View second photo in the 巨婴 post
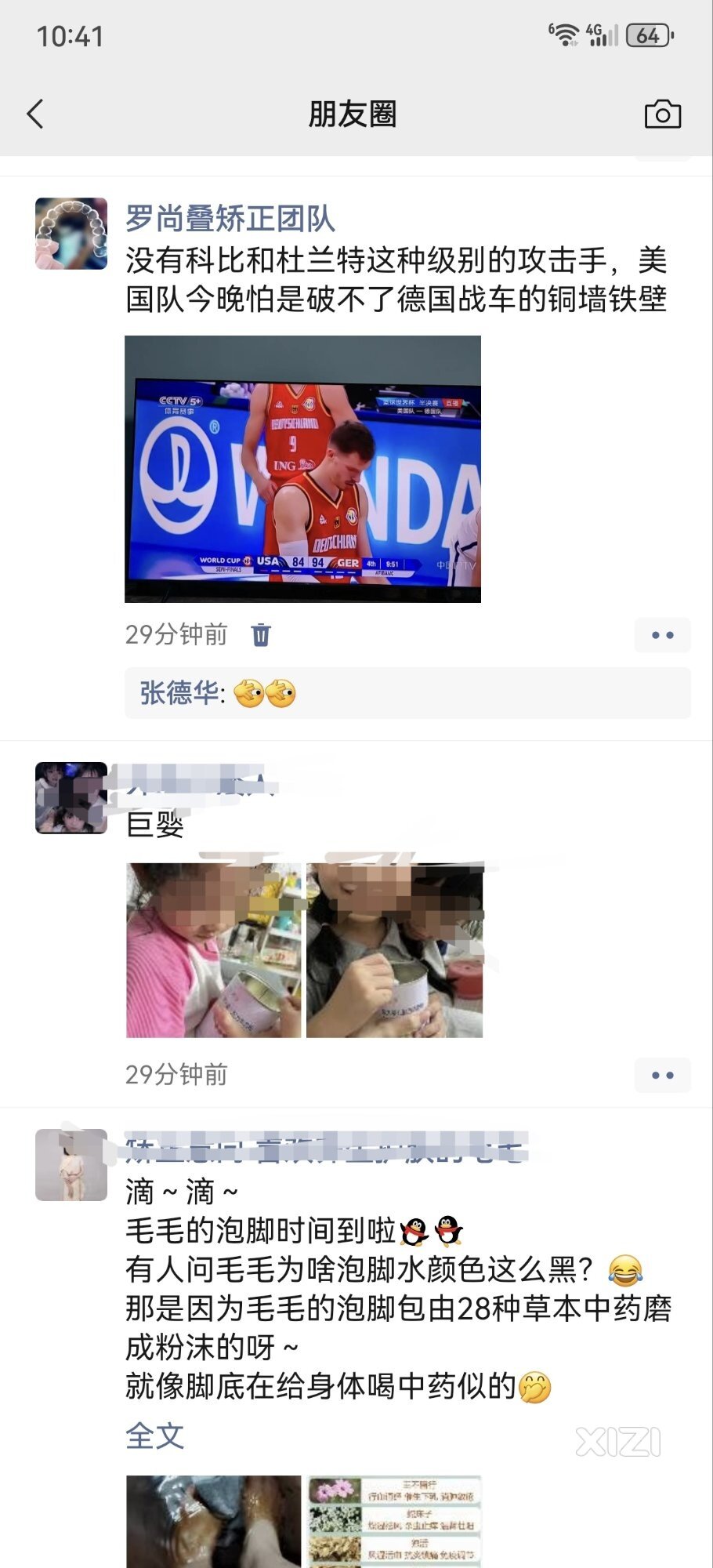 click(394, 950)
